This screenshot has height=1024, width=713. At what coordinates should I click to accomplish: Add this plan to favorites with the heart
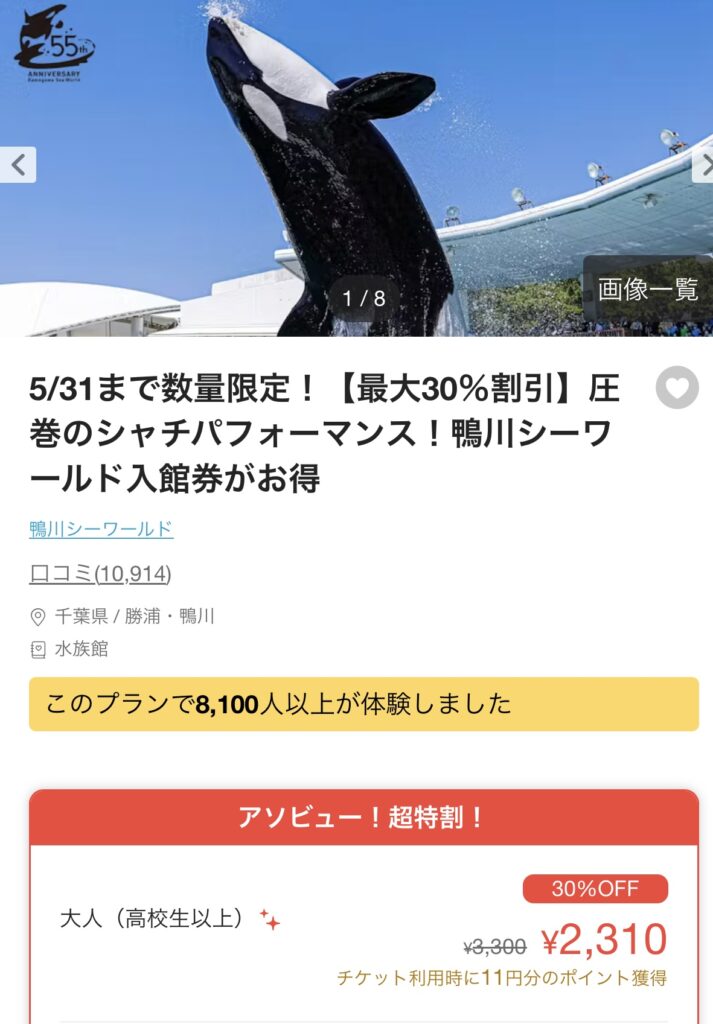(x=677, y=388)
